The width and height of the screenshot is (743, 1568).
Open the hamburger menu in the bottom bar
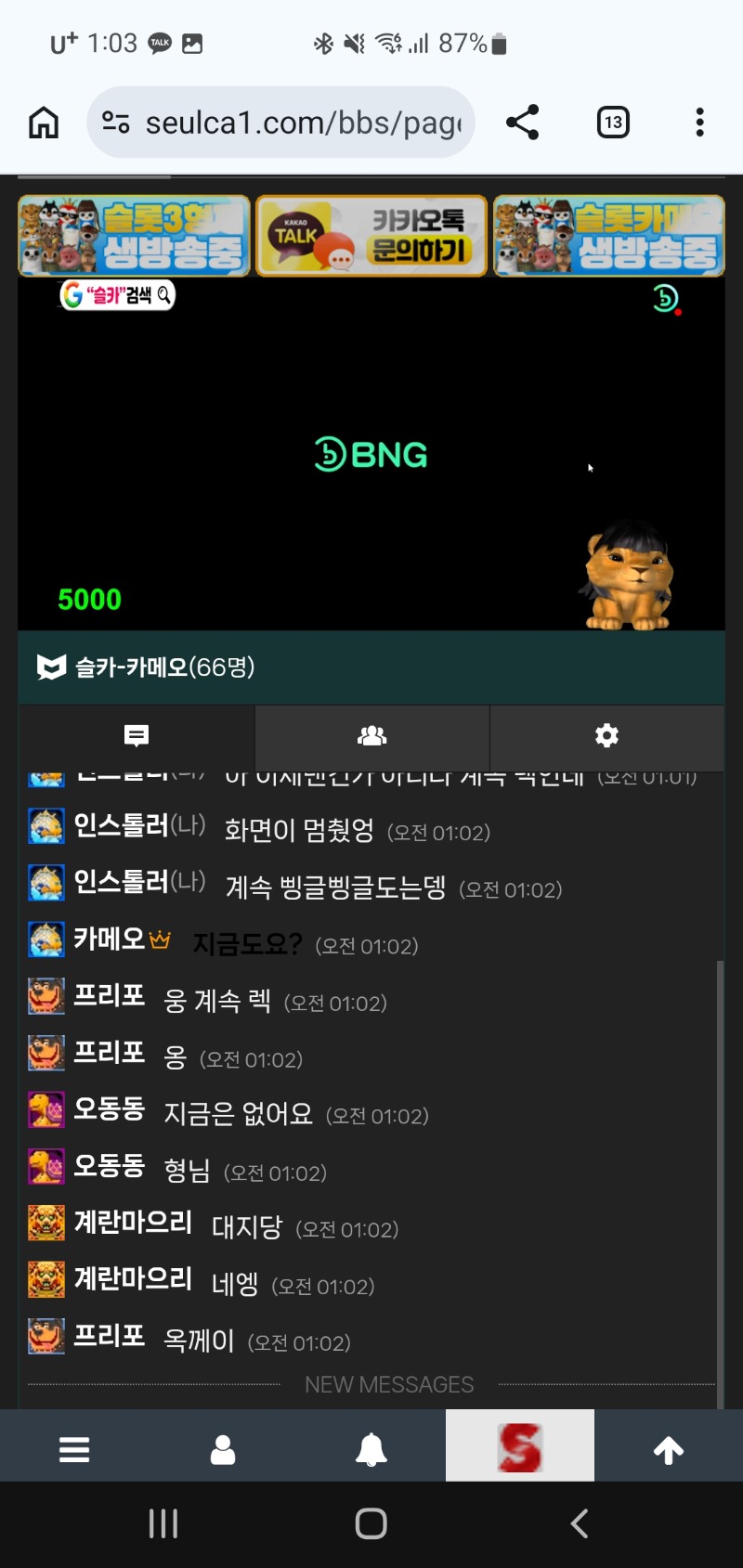pyautogui.click(x=74, y=1449)
